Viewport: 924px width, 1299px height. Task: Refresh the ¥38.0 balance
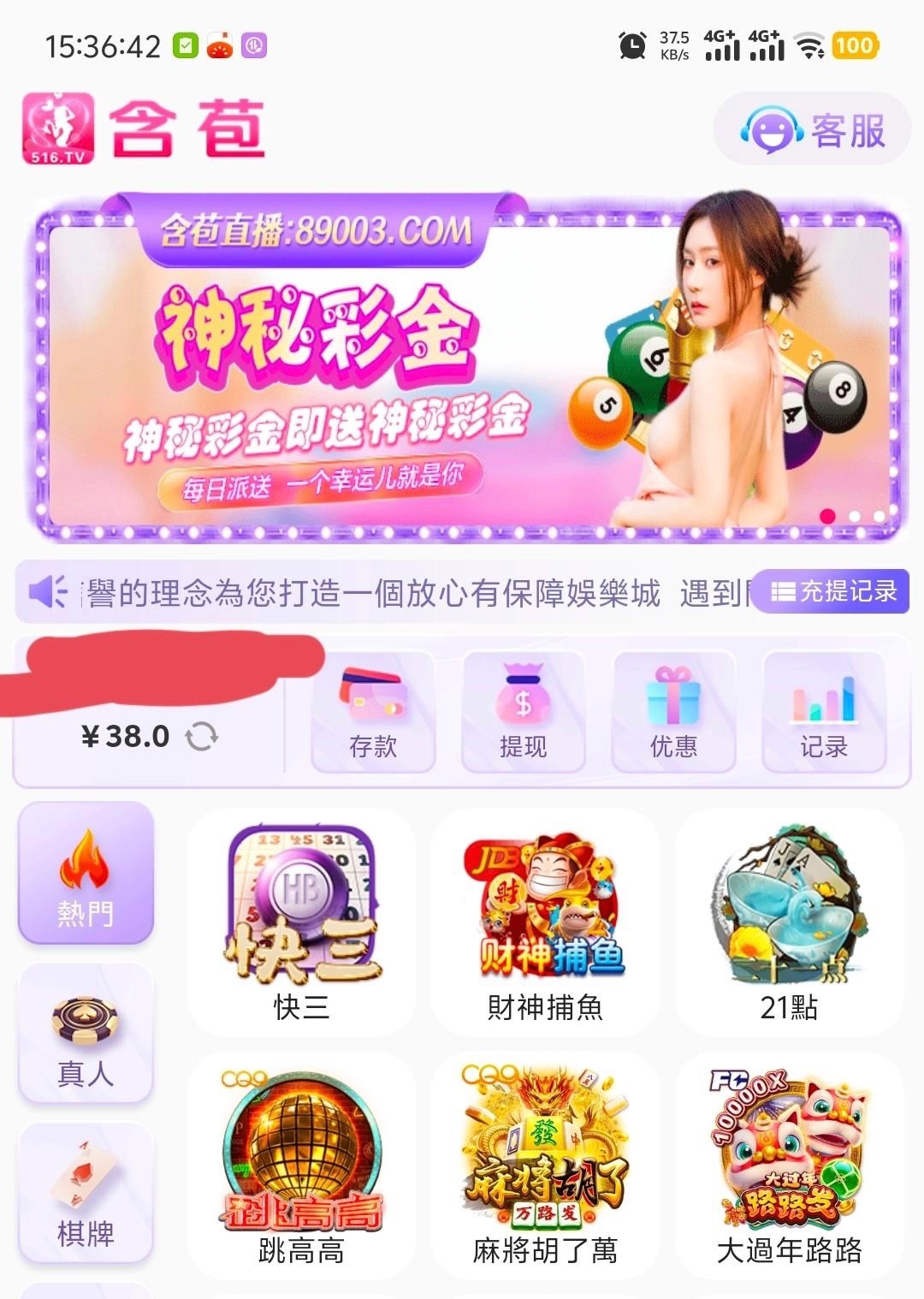[203, 736]
